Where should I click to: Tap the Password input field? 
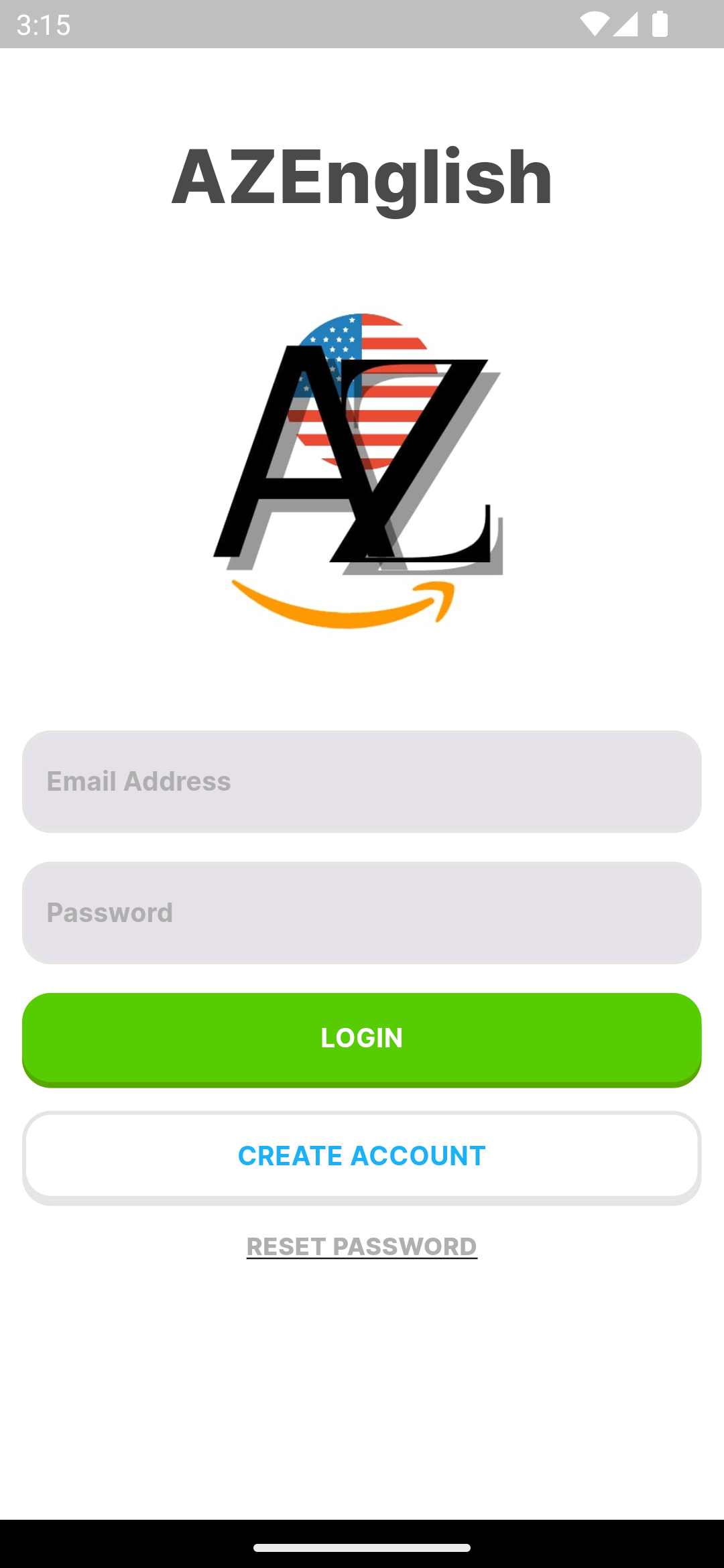pos(362,913)
